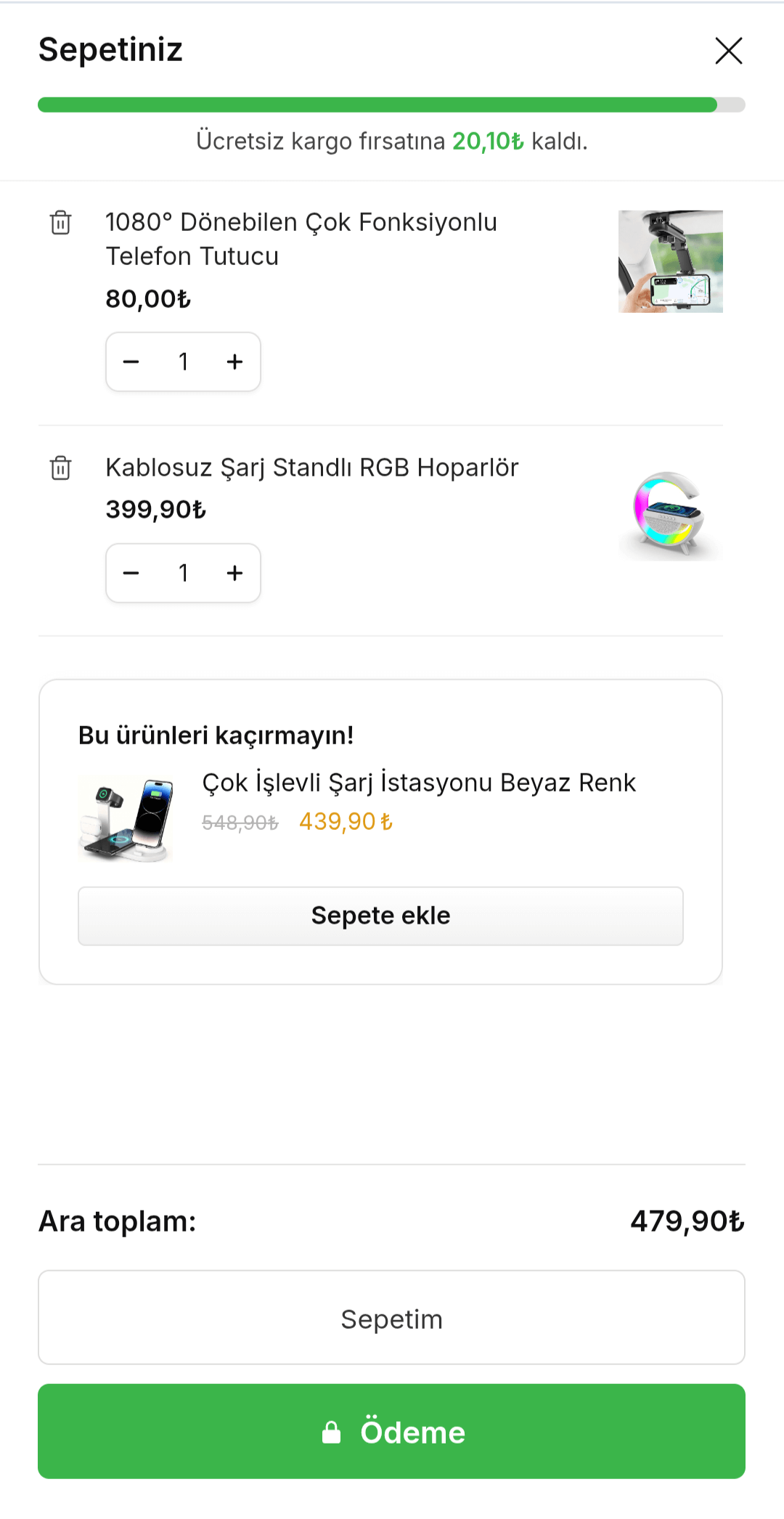Increase quantity of Telefon Tutucu

(x=234, y=362)
